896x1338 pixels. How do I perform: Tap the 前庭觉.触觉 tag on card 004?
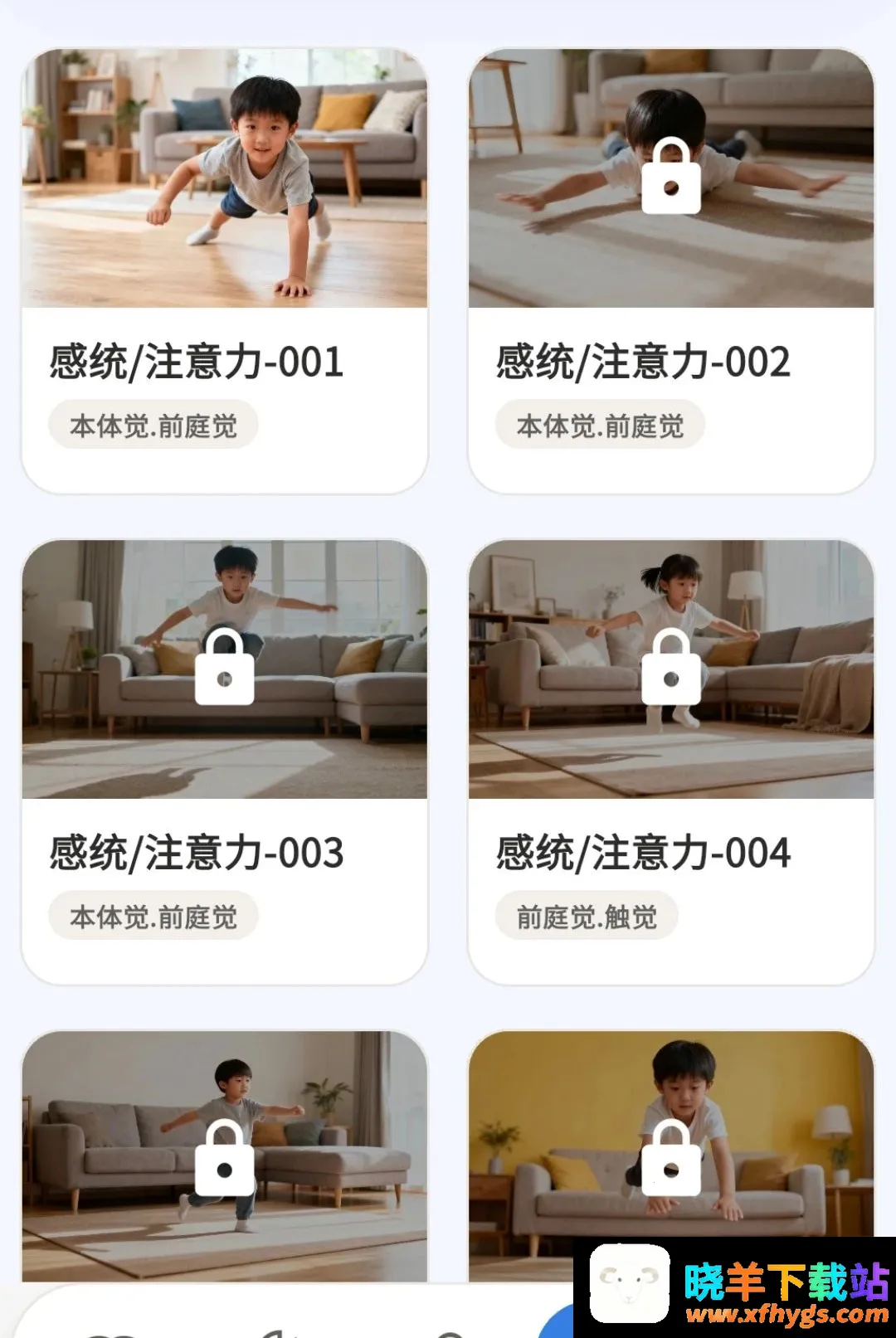pyautogui.click(x=587, y=917)
